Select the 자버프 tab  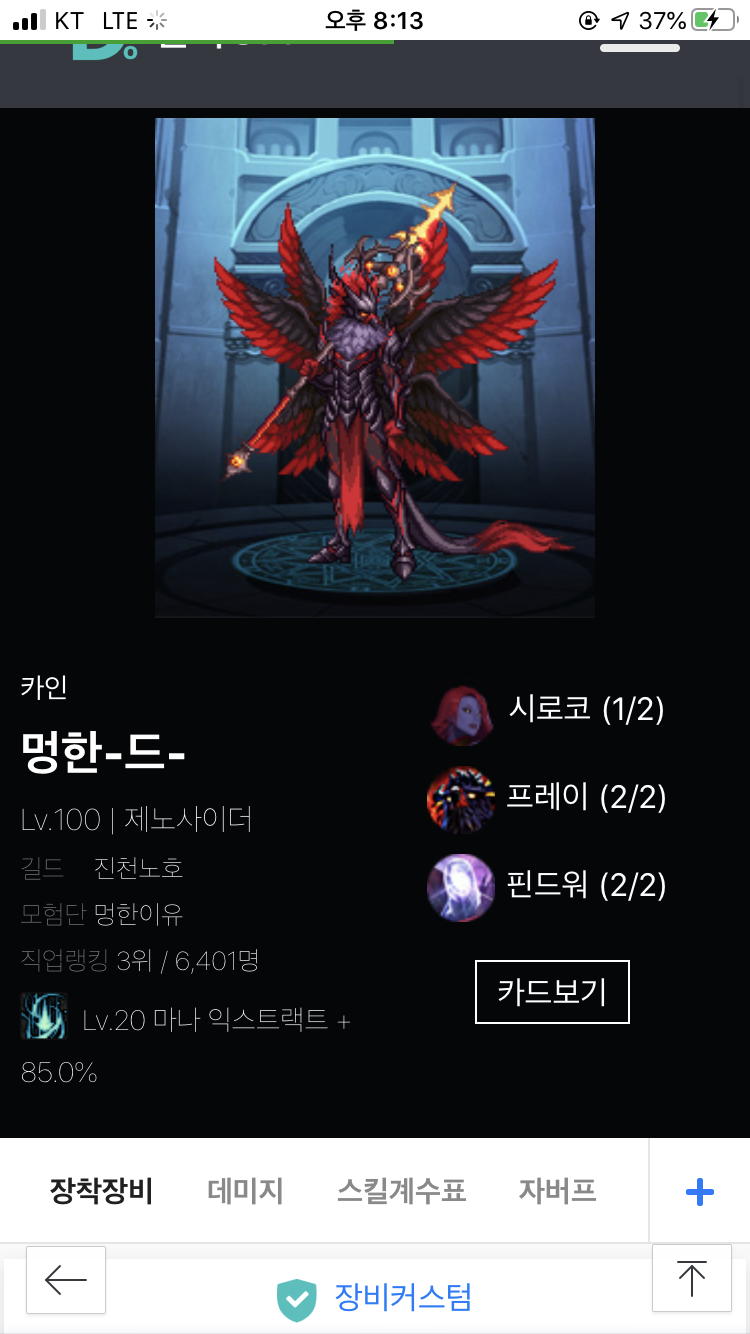[557, 1191]
